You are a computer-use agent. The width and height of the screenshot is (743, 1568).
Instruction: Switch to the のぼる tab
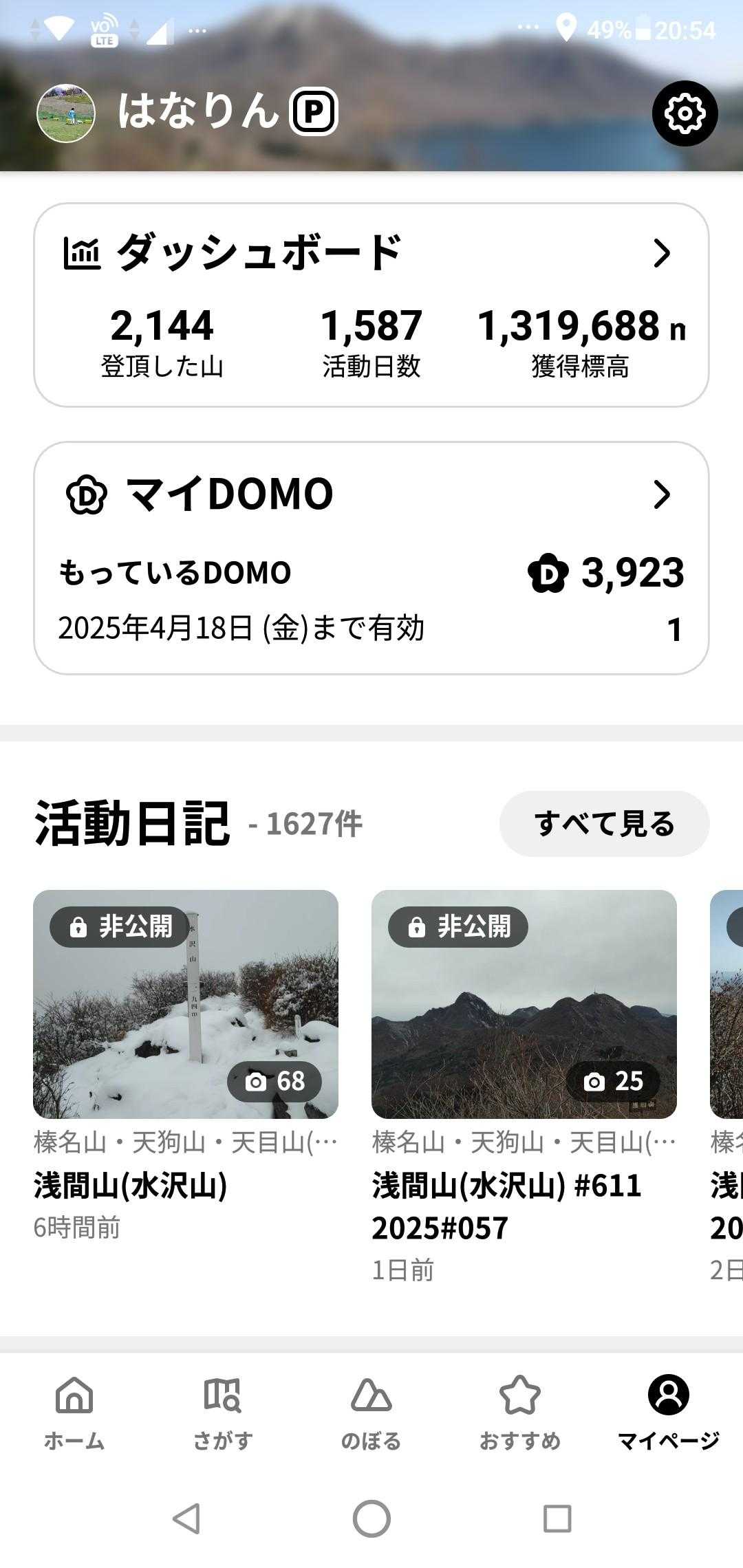coord(371,1413)
